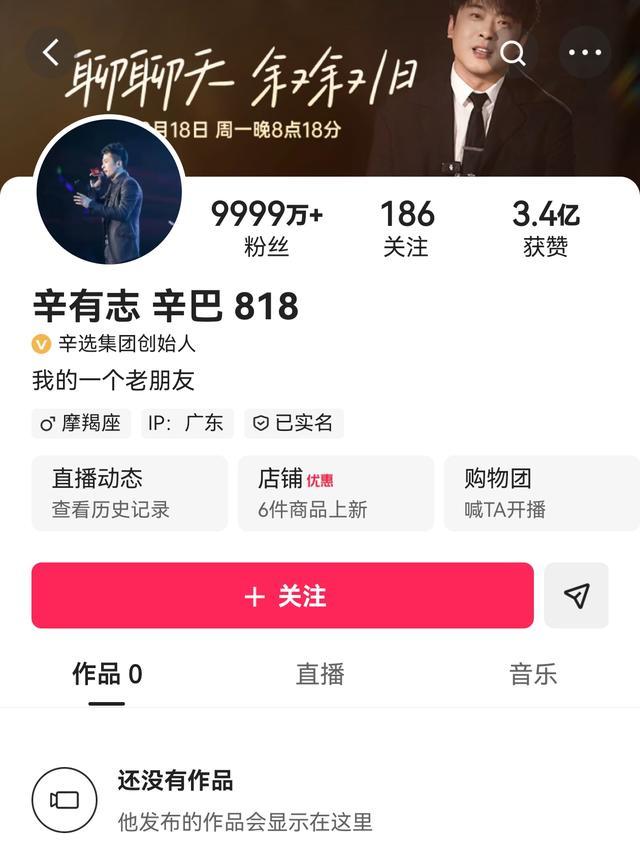Go back using the top arrow

click(x=52, y=50)
